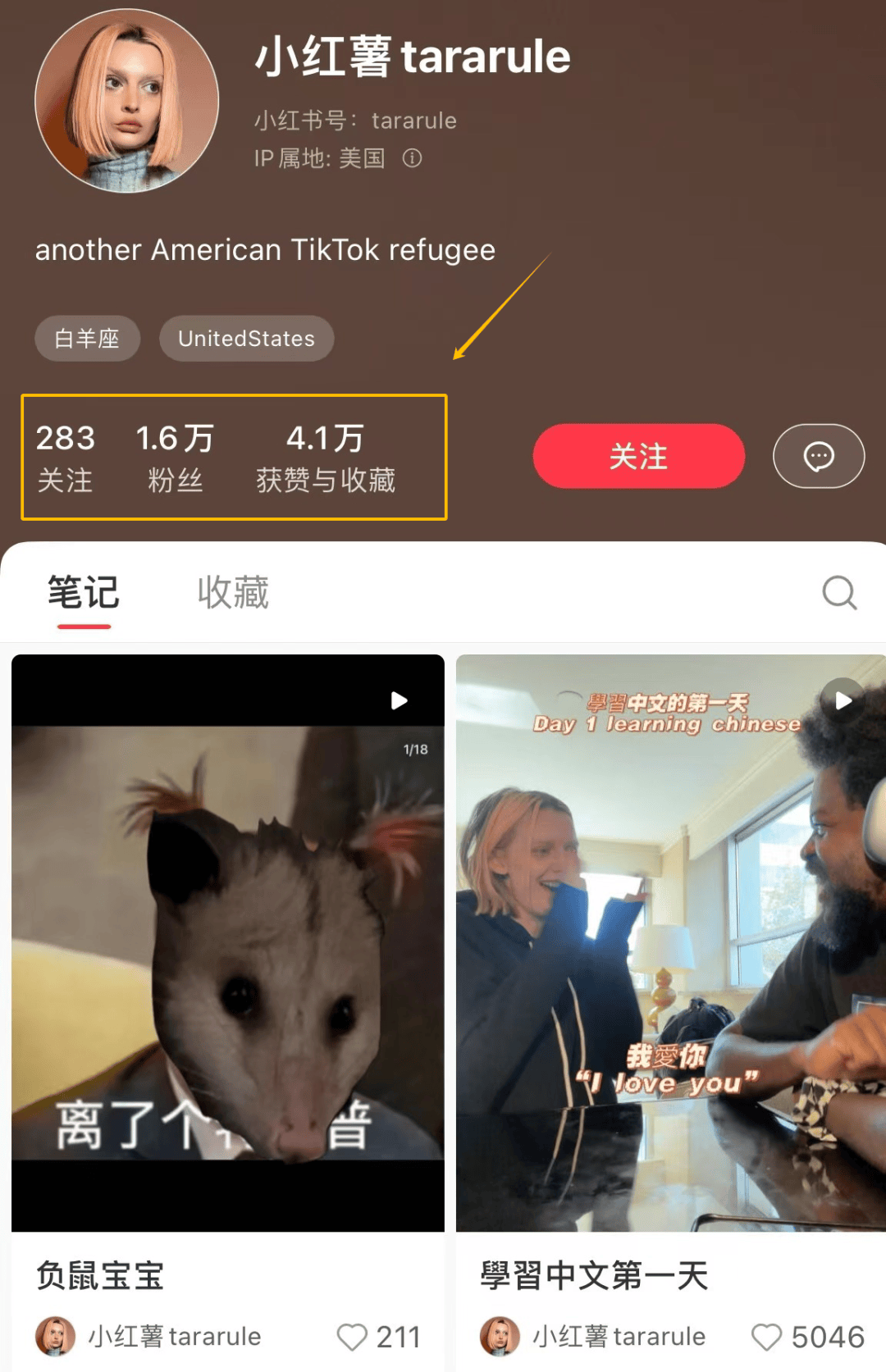Like the 學習中文第一天 note

click(767, 1337)
